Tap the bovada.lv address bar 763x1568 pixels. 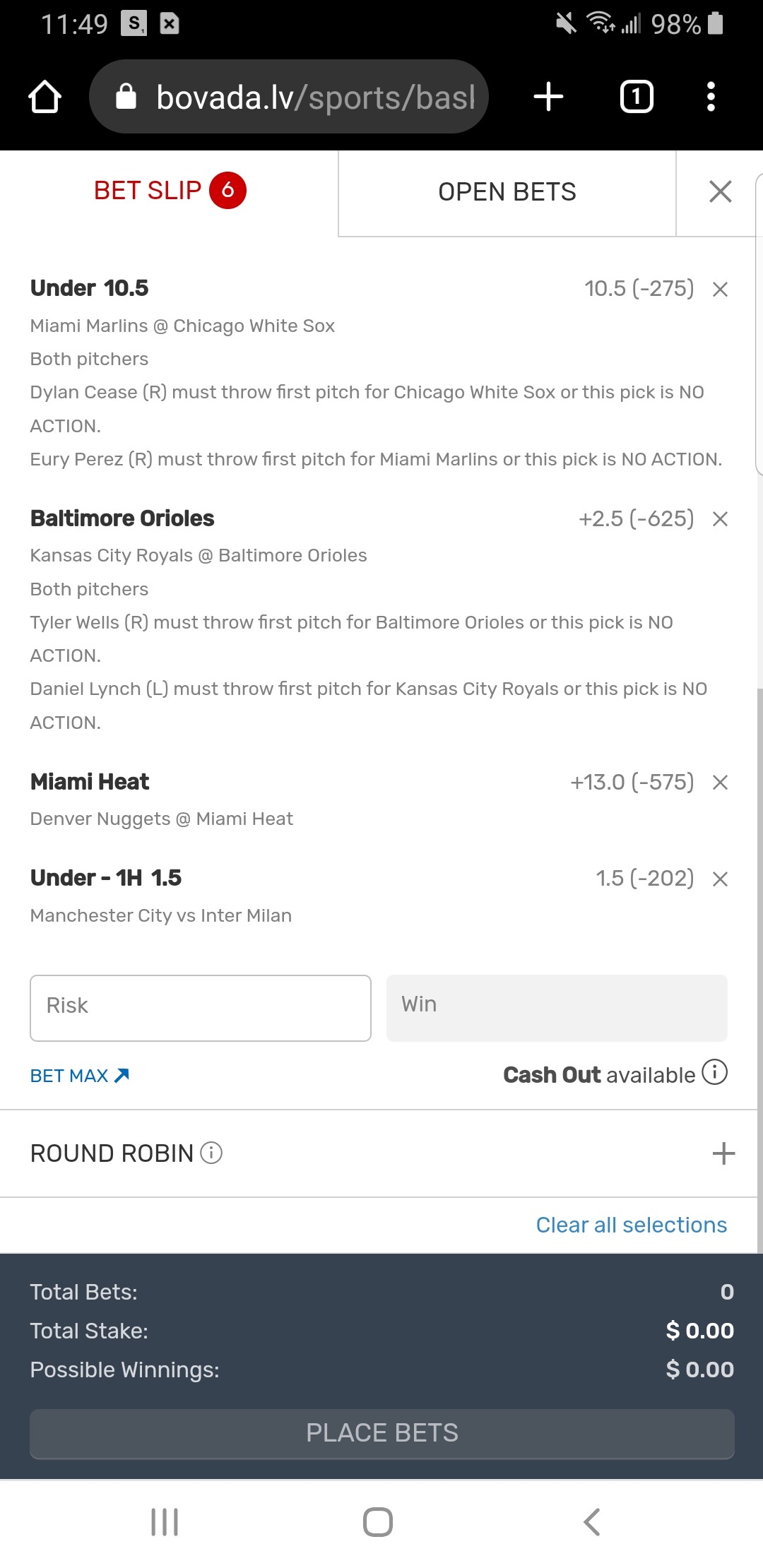(x=290, y=97)
